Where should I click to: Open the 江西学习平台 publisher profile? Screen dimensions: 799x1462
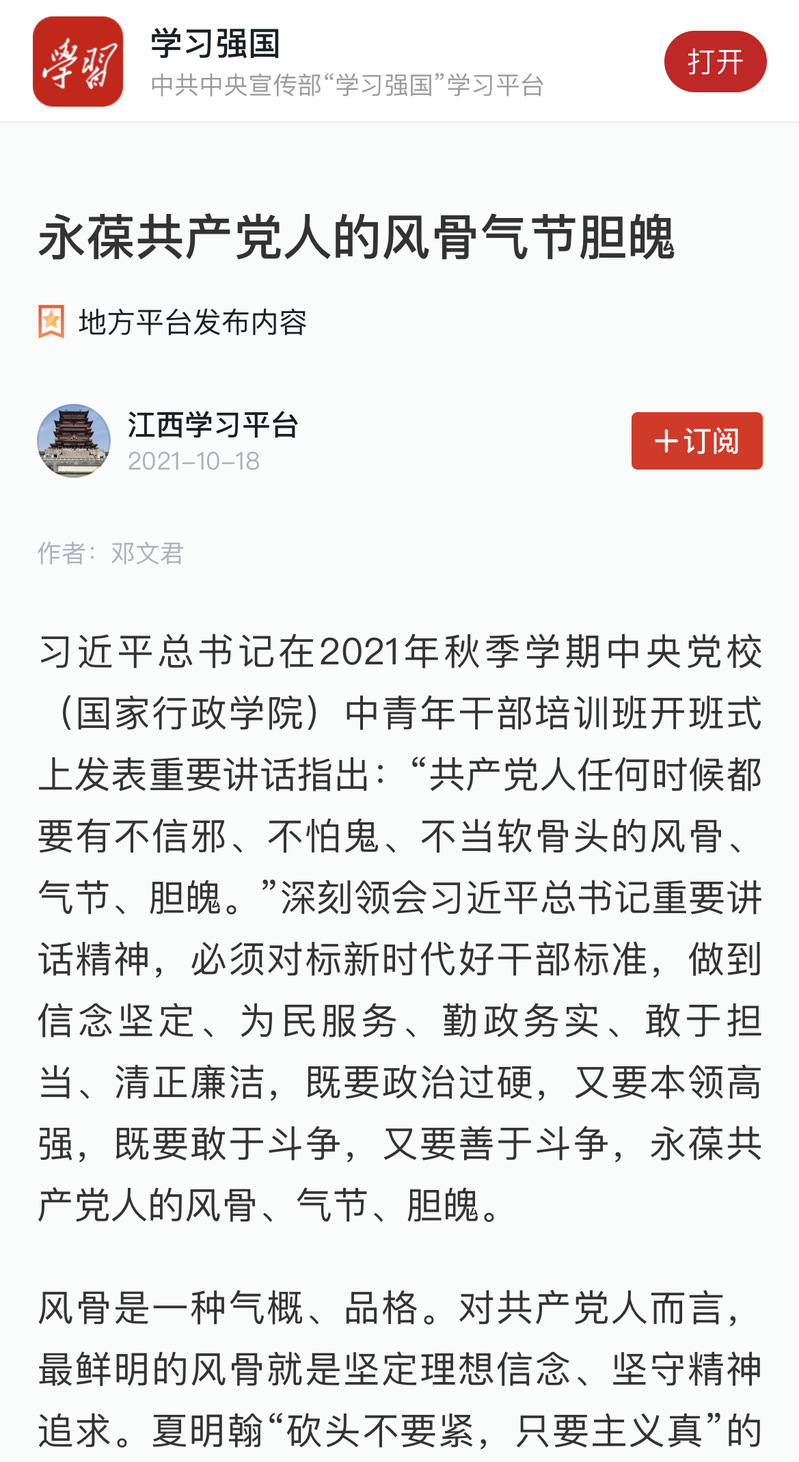click(x=213, y=425)
